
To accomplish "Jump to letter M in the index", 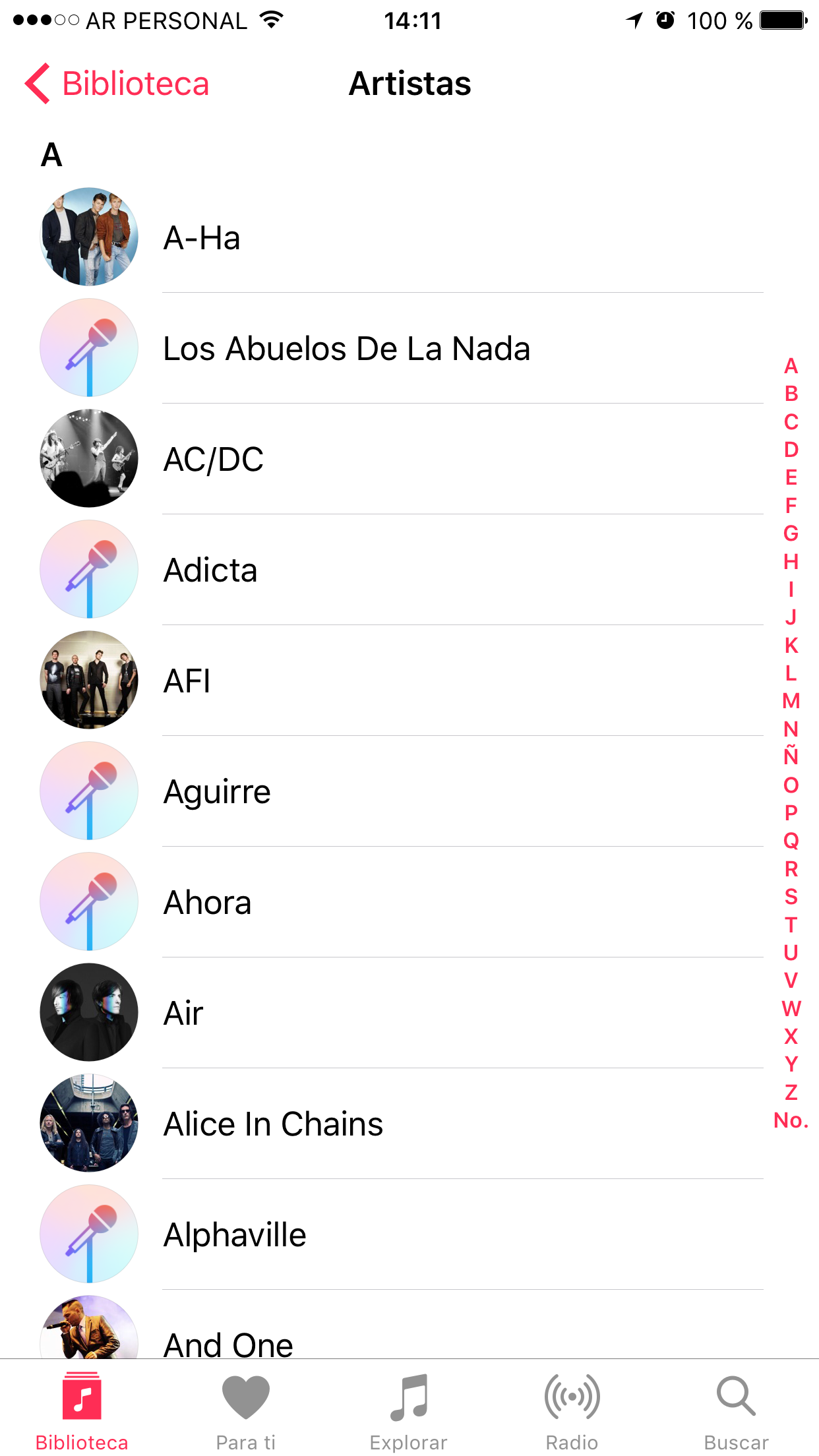I will tap(791, 701).
